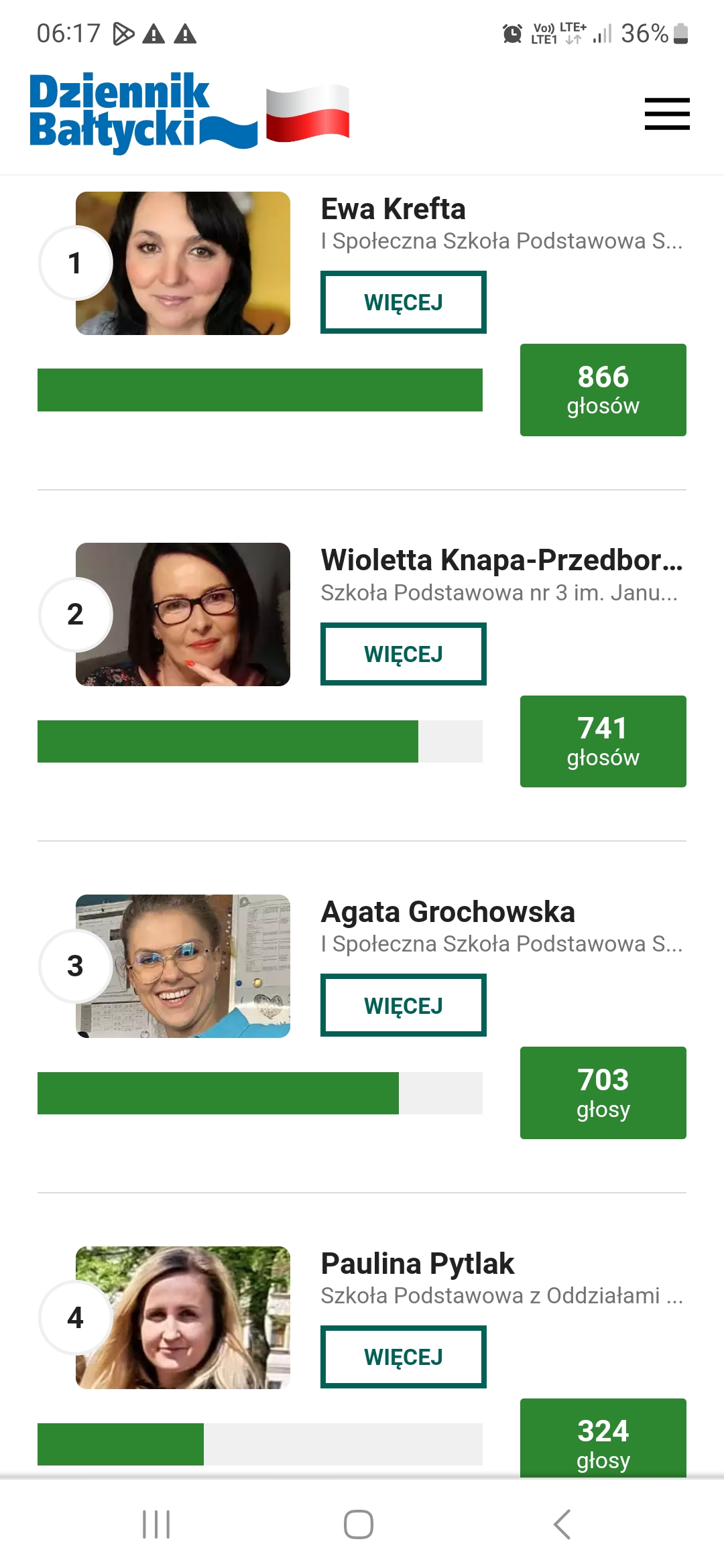Viewport: 724px width, 1568px height.
Task: Open Wioletta Knapa-Przedbor's photo
Action: 183,614
